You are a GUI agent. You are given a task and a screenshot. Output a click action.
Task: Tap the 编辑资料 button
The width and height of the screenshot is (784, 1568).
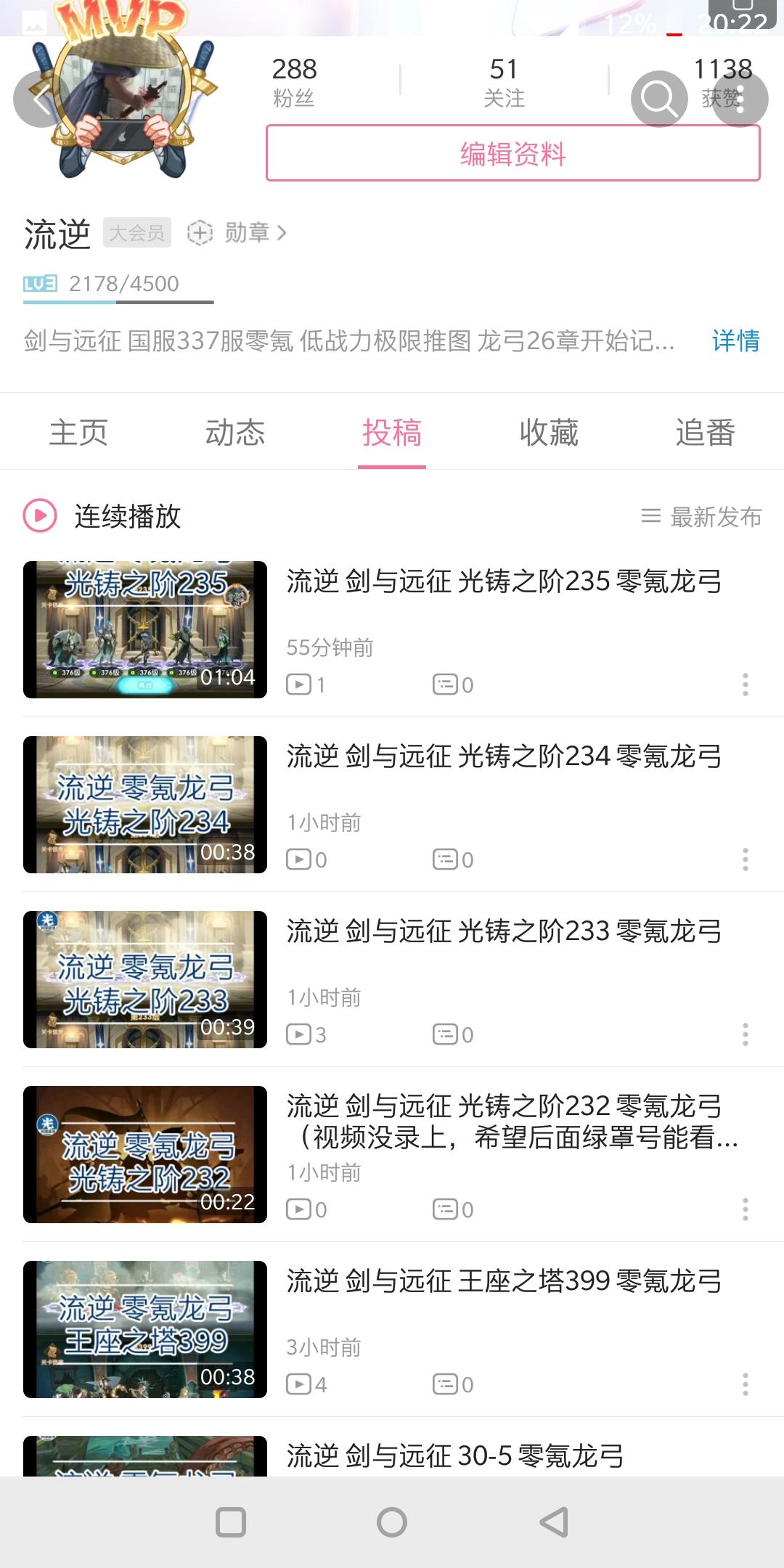[x=513, y=153]
